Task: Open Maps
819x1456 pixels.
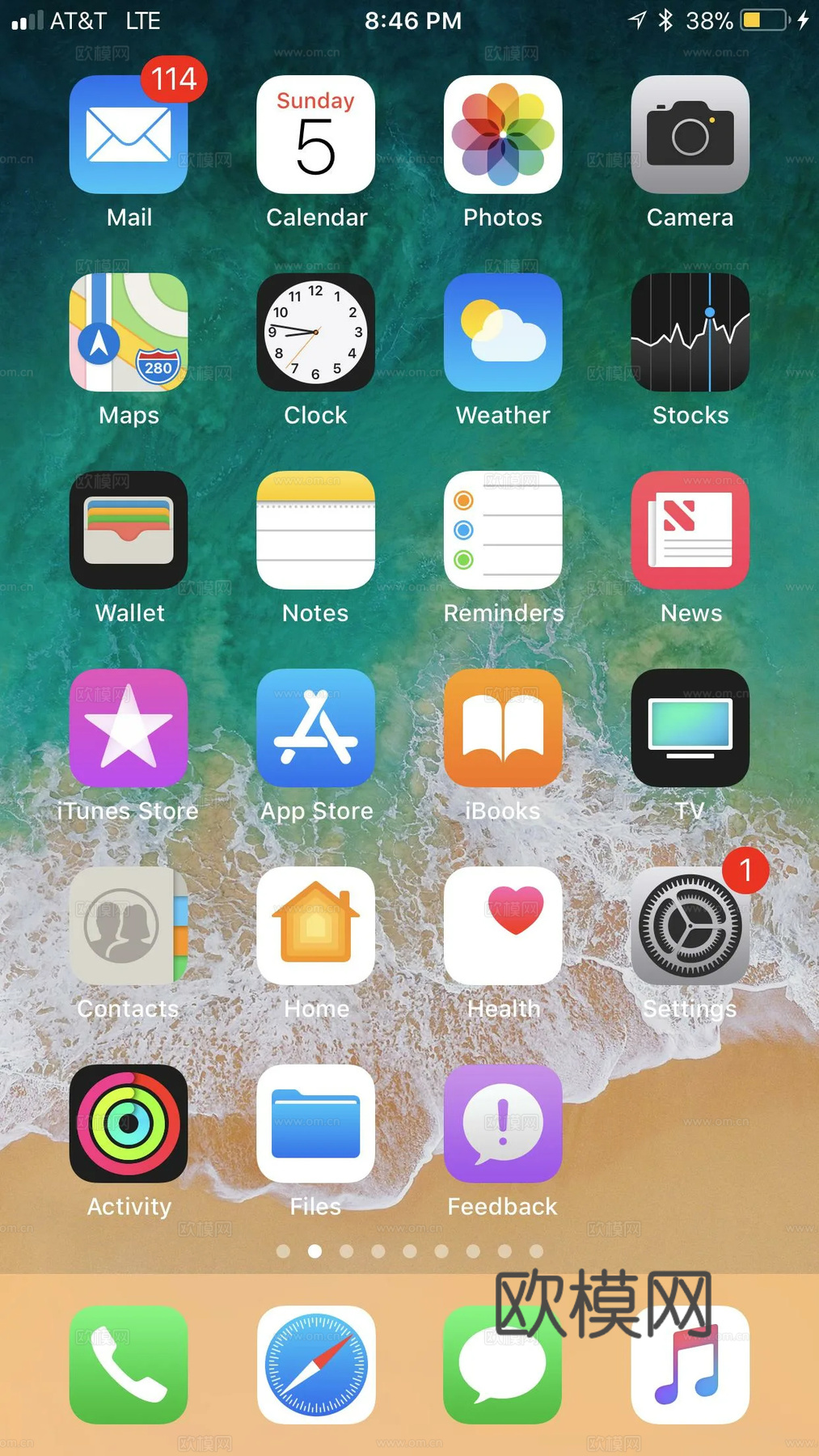Action: [x=129, y=332]
